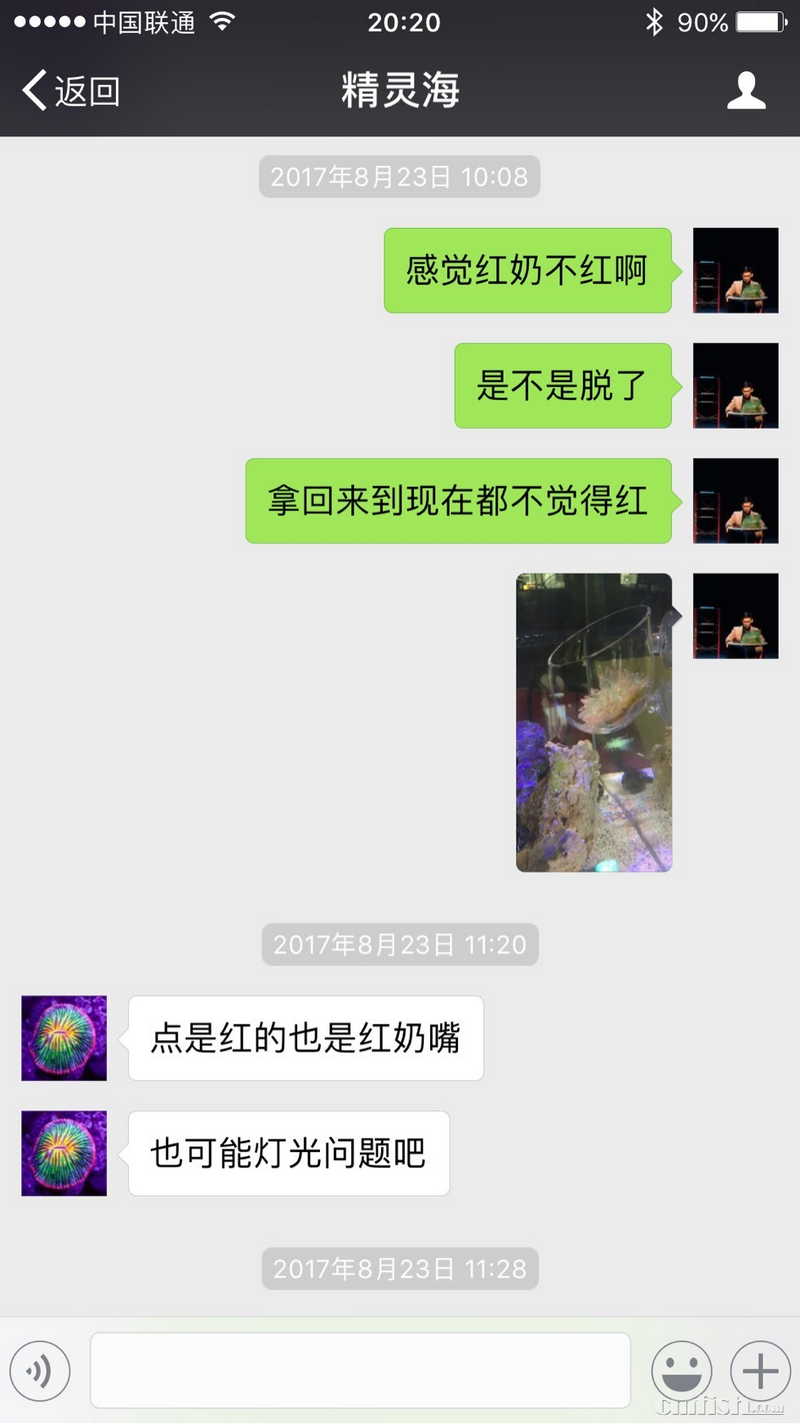Open the chat details profile icon
800x1424 pixels.
745,91
